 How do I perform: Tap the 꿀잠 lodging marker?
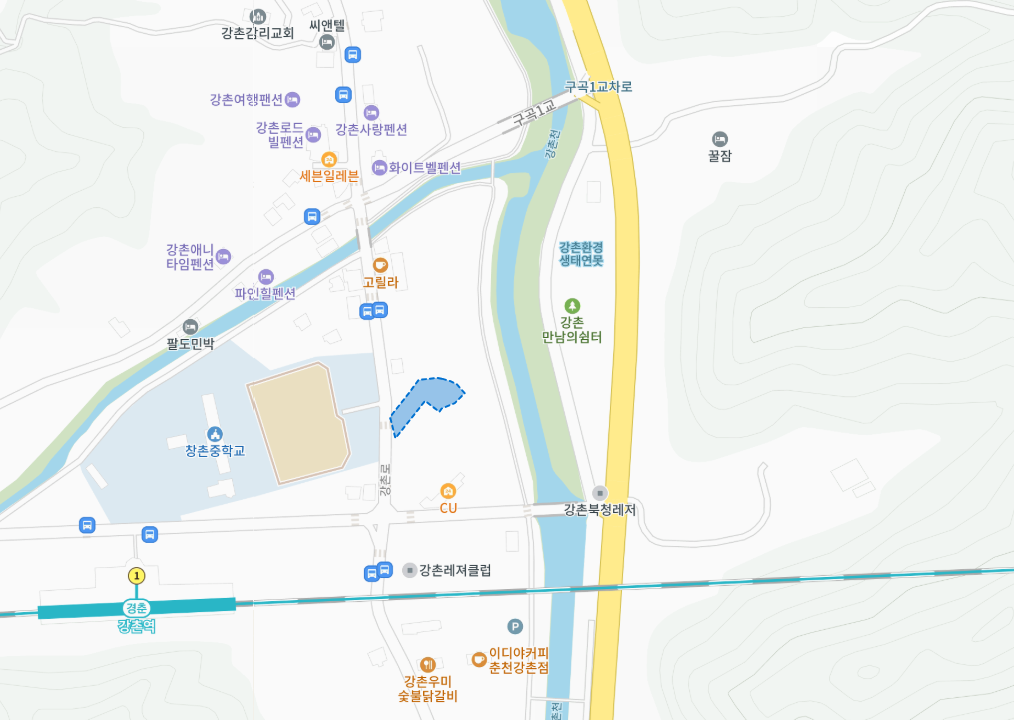click(720, 139)
